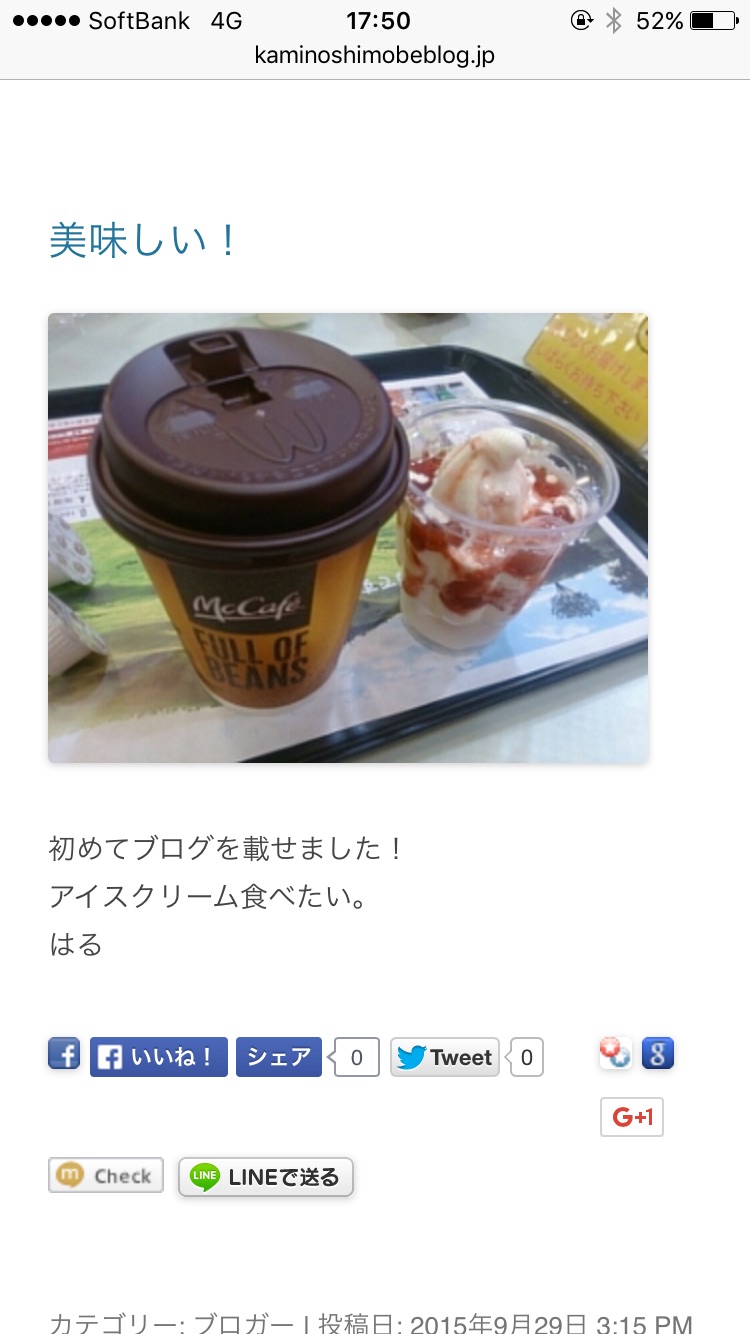Send the post via LINEで送る
The image size is (750, 1334).
click(266, 1177)
